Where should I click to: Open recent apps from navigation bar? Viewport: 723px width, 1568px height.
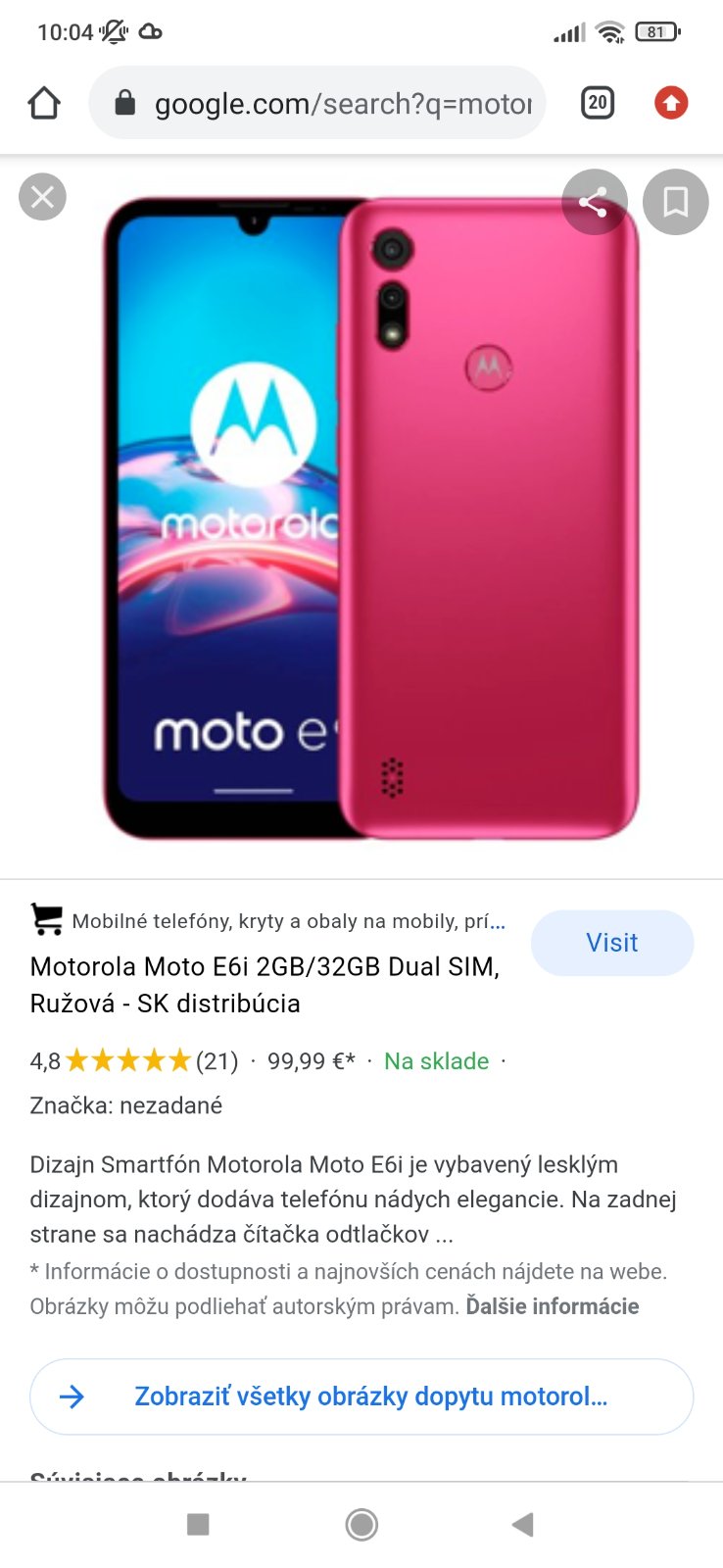coord(198,1524)
